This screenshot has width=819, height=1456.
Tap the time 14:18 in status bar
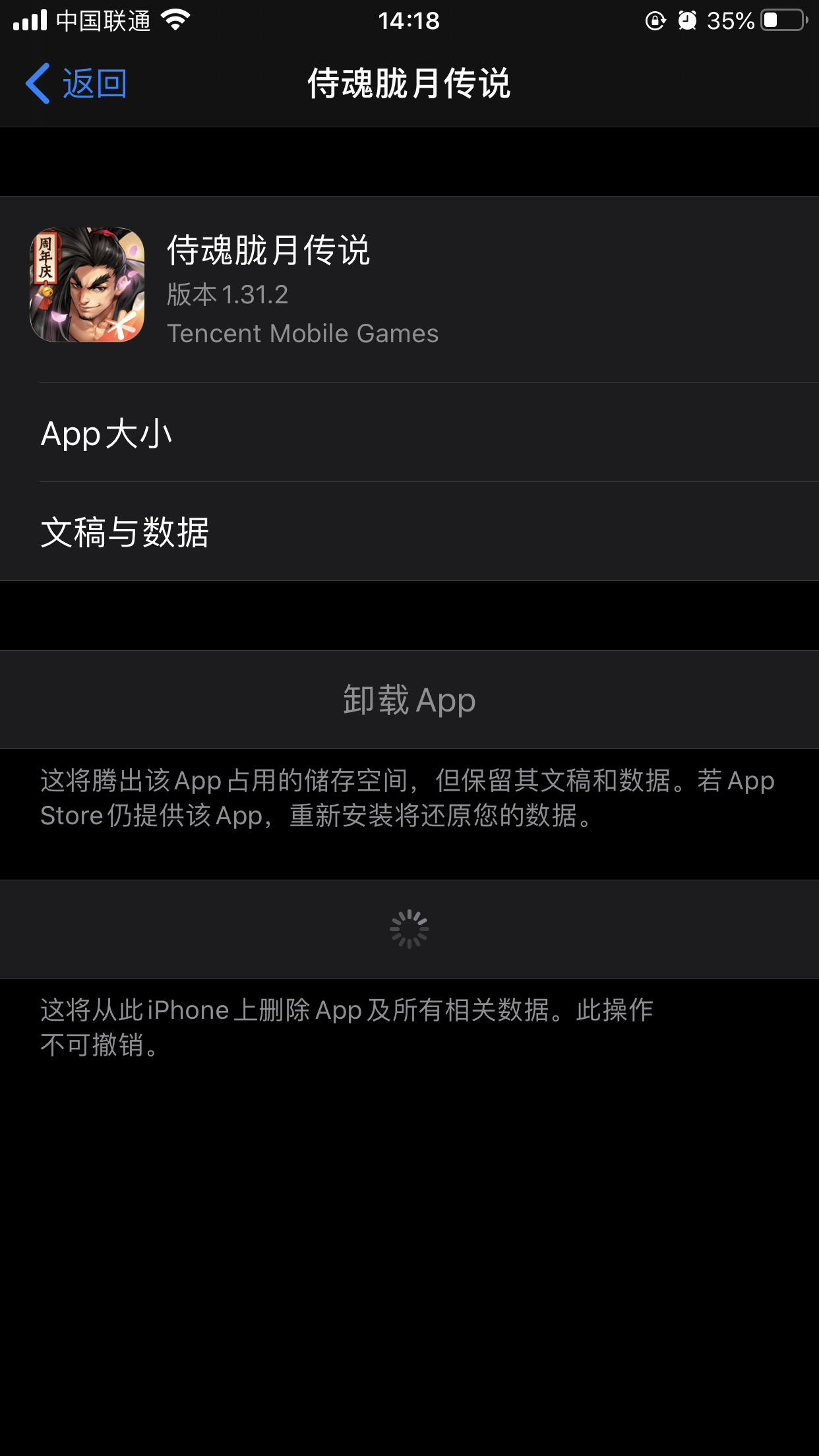click(x=409, y=20)
